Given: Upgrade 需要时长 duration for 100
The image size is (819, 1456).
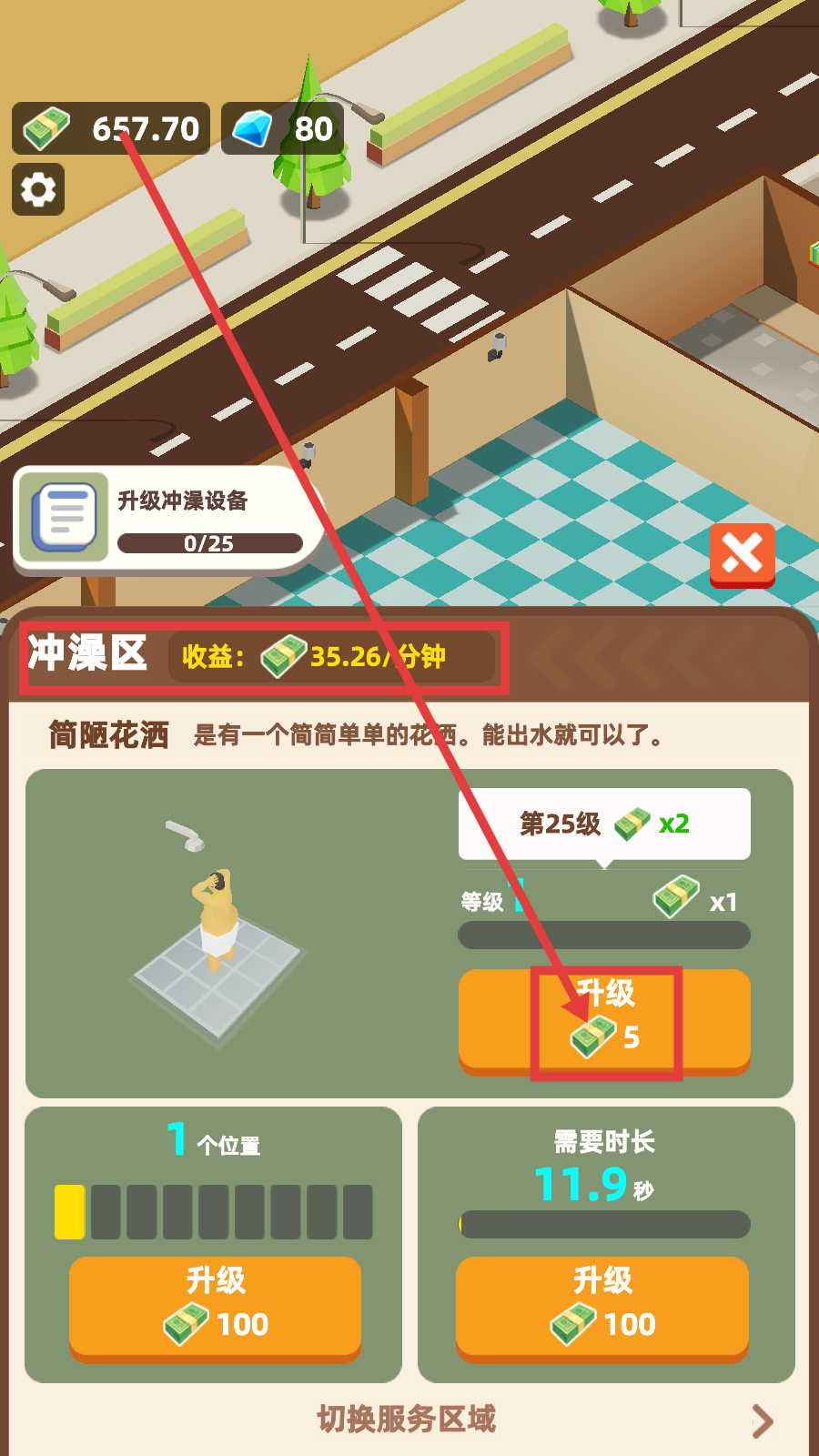Looking at the screenshot, I should coord(602,1306).
